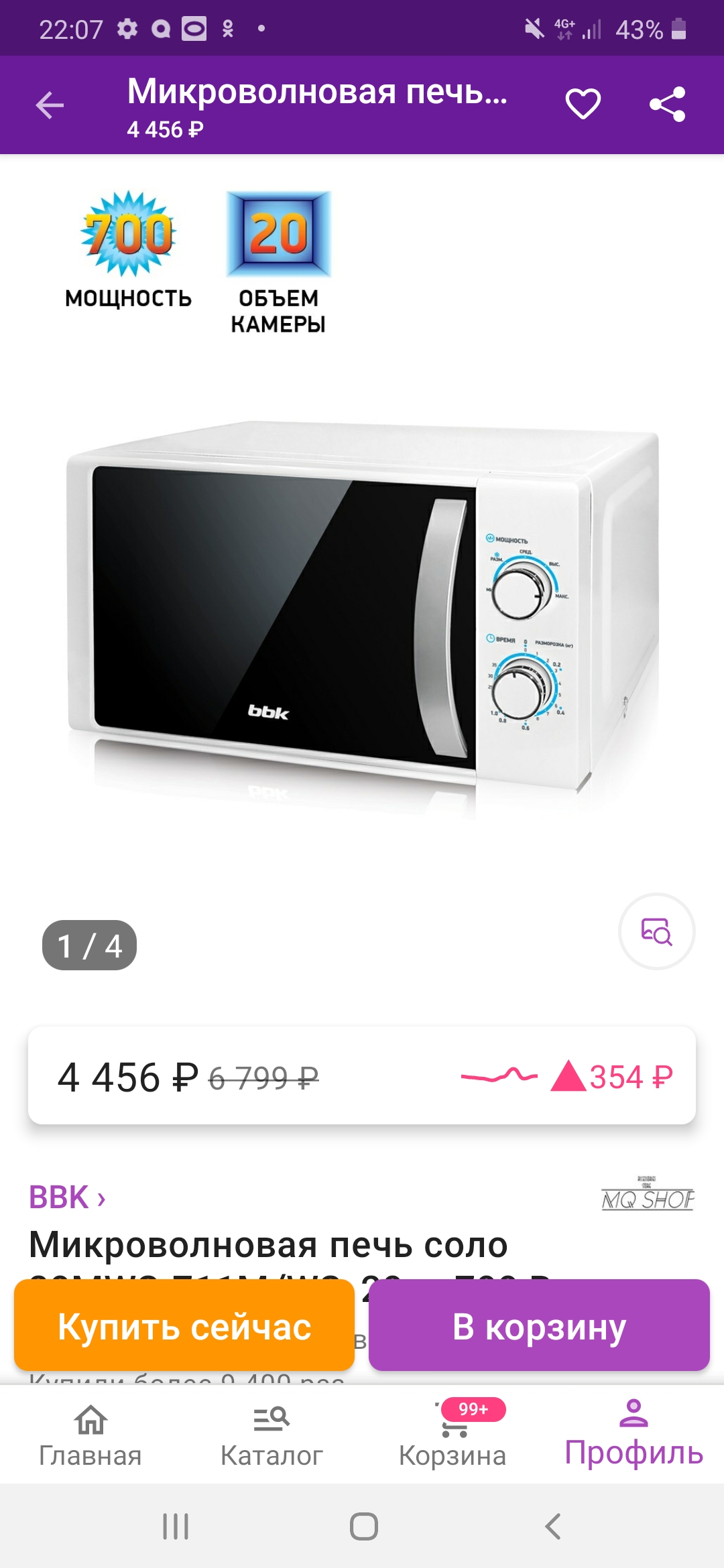Viewport: 724px width, 1568px height.
Task: Switch to the Главная tab
Action: pos(90,1435)
